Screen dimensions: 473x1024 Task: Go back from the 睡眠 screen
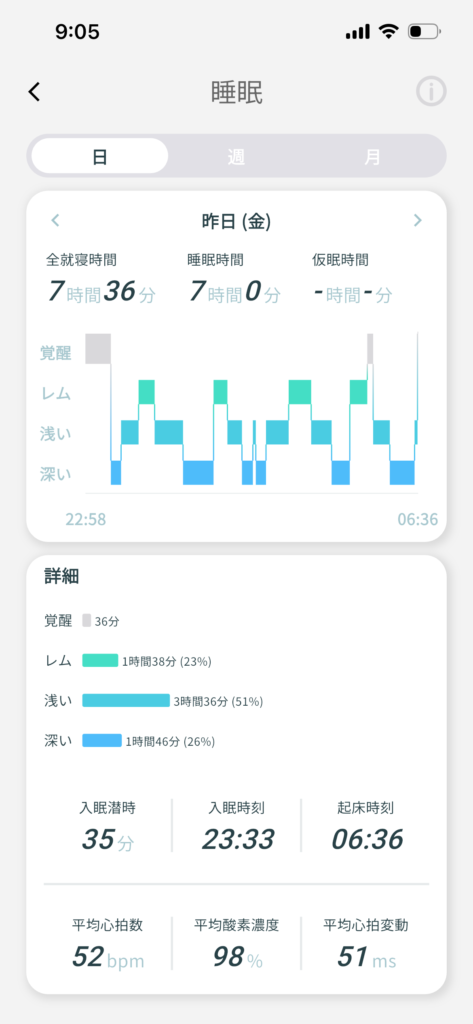tap(35, 92)
